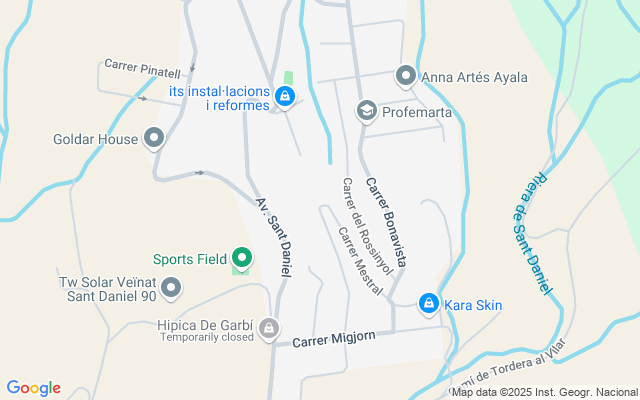This screenshot has height=400, width=640.
Task: Tap the Hipica De Garbí marker
Action: pyautogui.click(x=268, y=328)
